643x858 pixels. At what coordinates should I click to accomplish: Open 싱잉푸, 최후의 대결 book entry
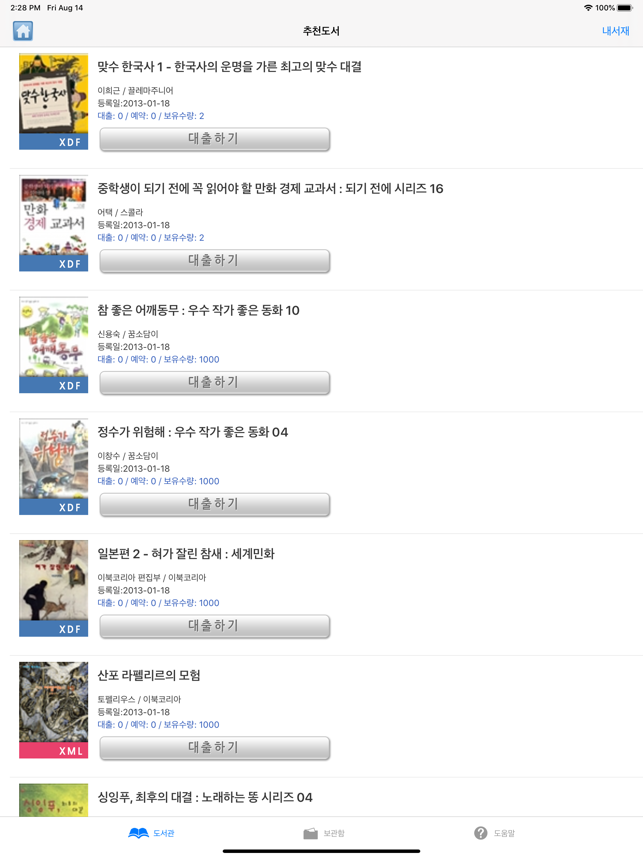205,797
